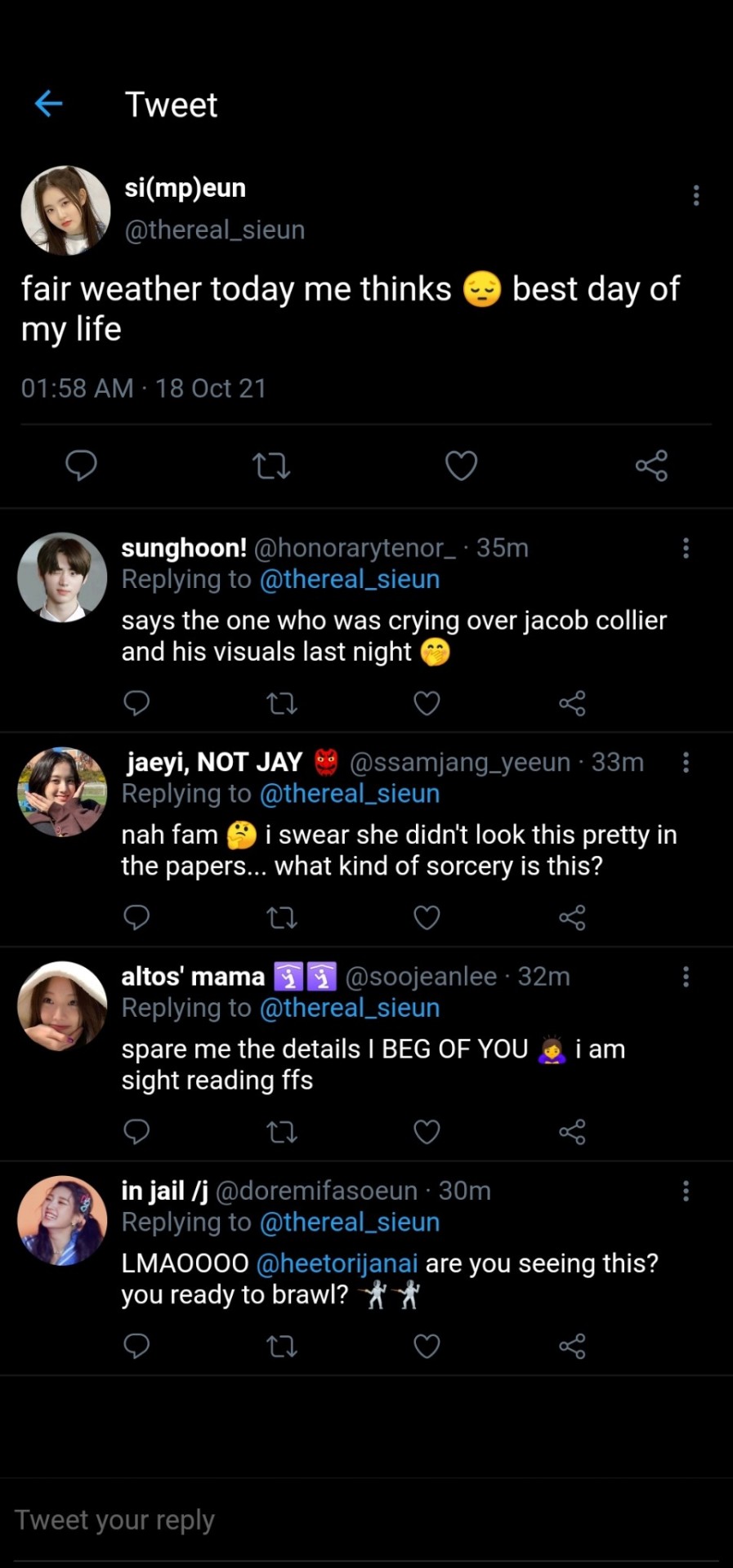The image size is (733, 1568).
Task: Share altos' mama's reply
Action: (572, 1132)
